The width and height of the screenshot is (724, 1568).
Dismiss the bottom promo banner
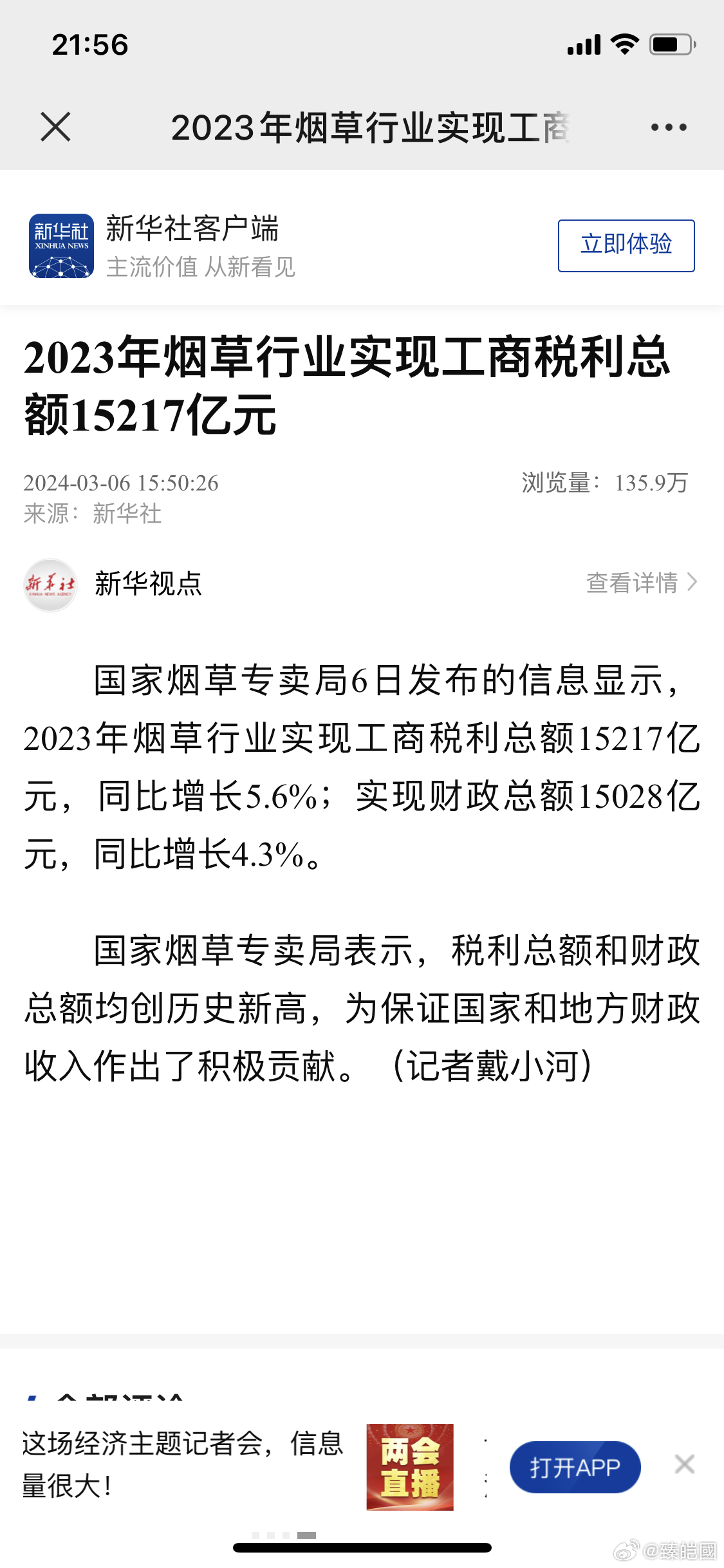684,1464
